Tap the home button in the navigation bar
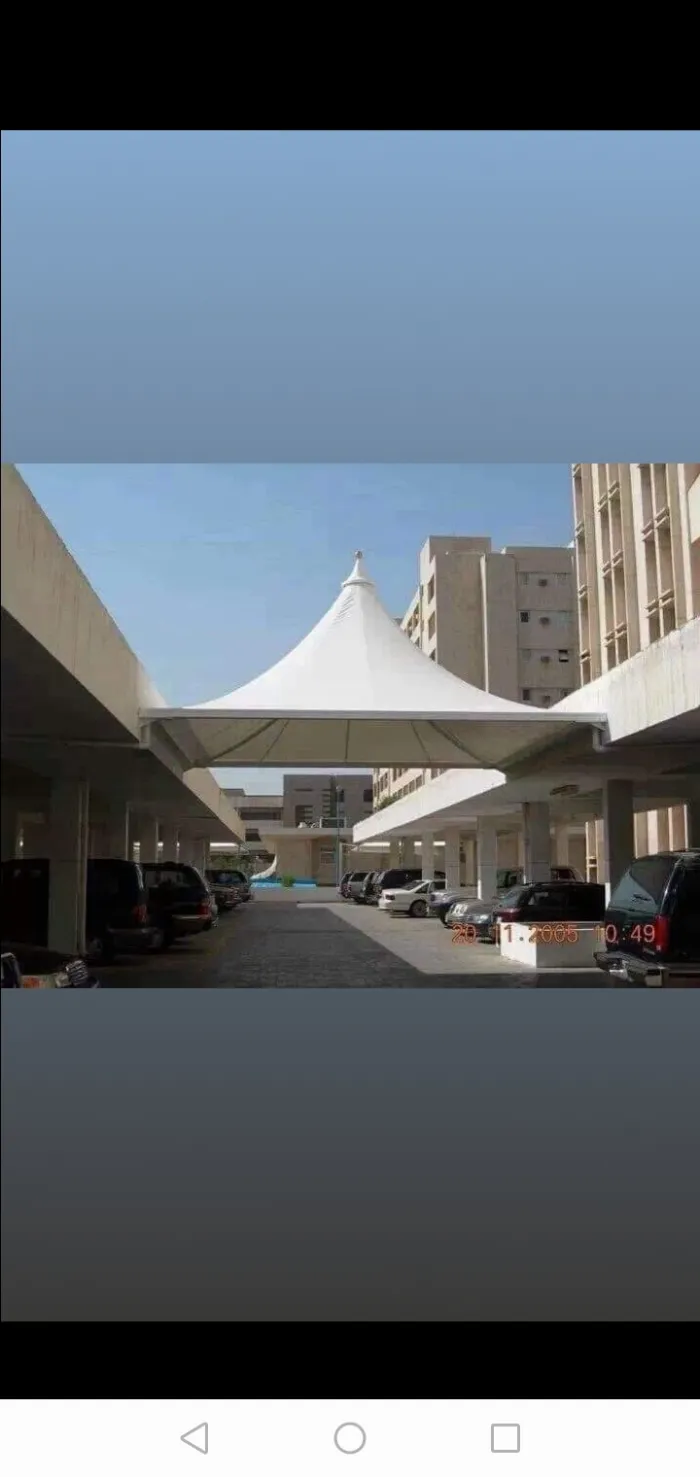Screen dimensions: 700x1477 coord(350,1438)
